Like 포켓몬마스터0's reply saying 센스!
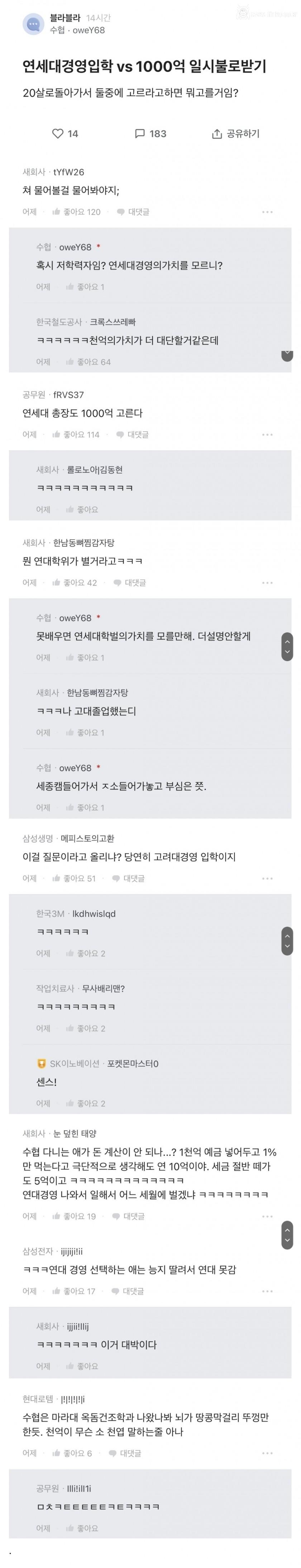 tap(86, 1103)
